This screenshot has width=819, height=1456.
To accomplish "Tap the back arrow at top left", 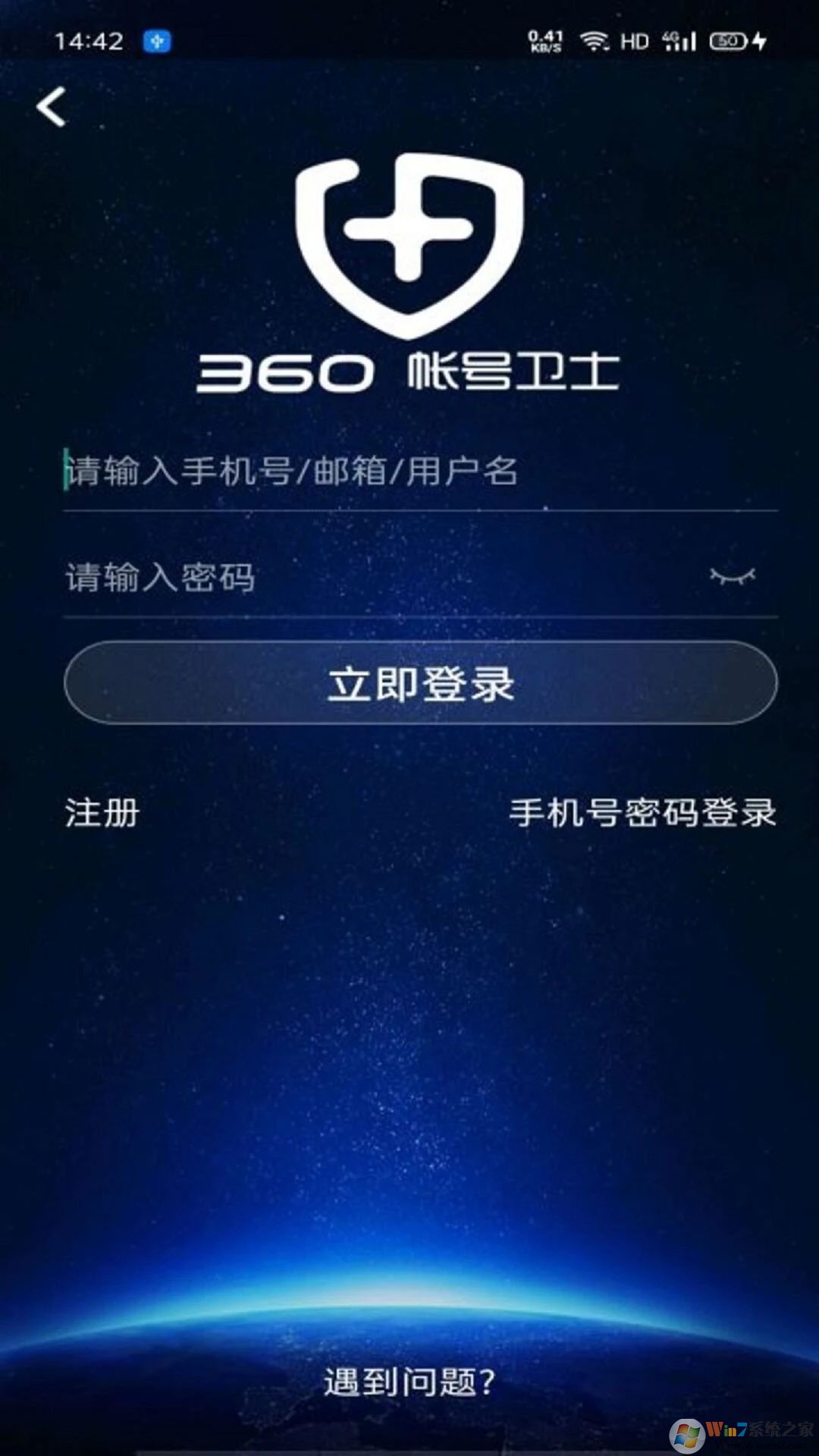I will pyautogui.click(x=52, y=106).
